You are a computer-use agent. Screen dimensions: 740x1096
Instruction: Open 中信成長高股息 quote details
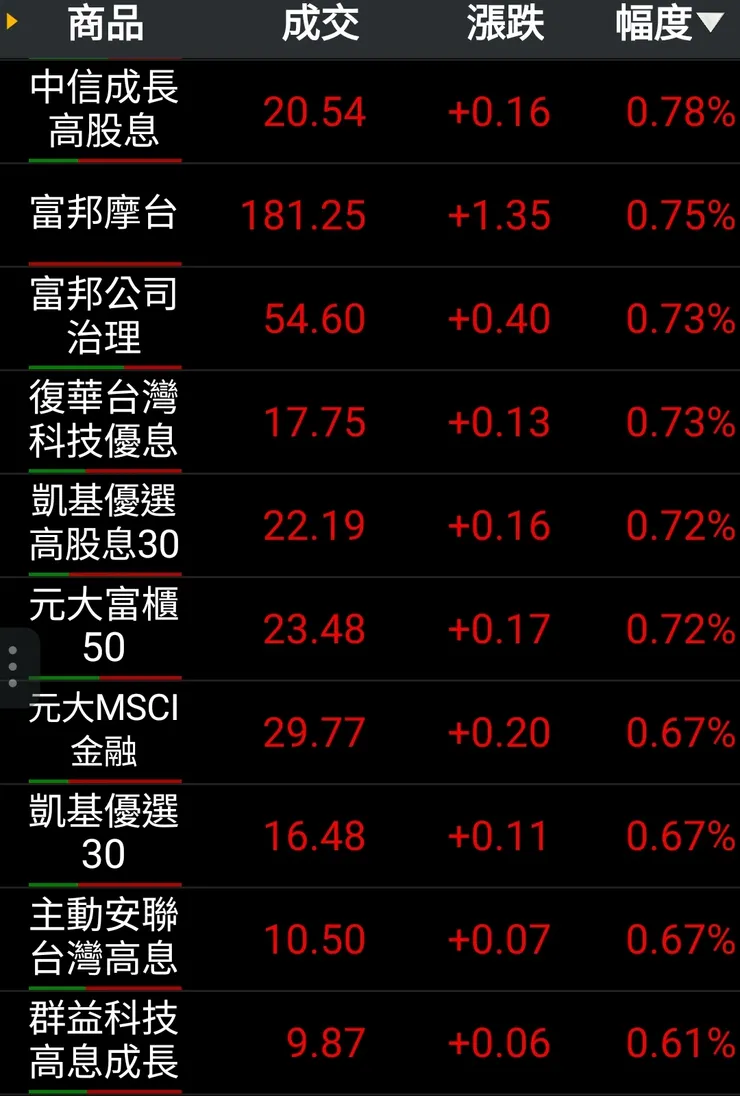coord(104,110)
